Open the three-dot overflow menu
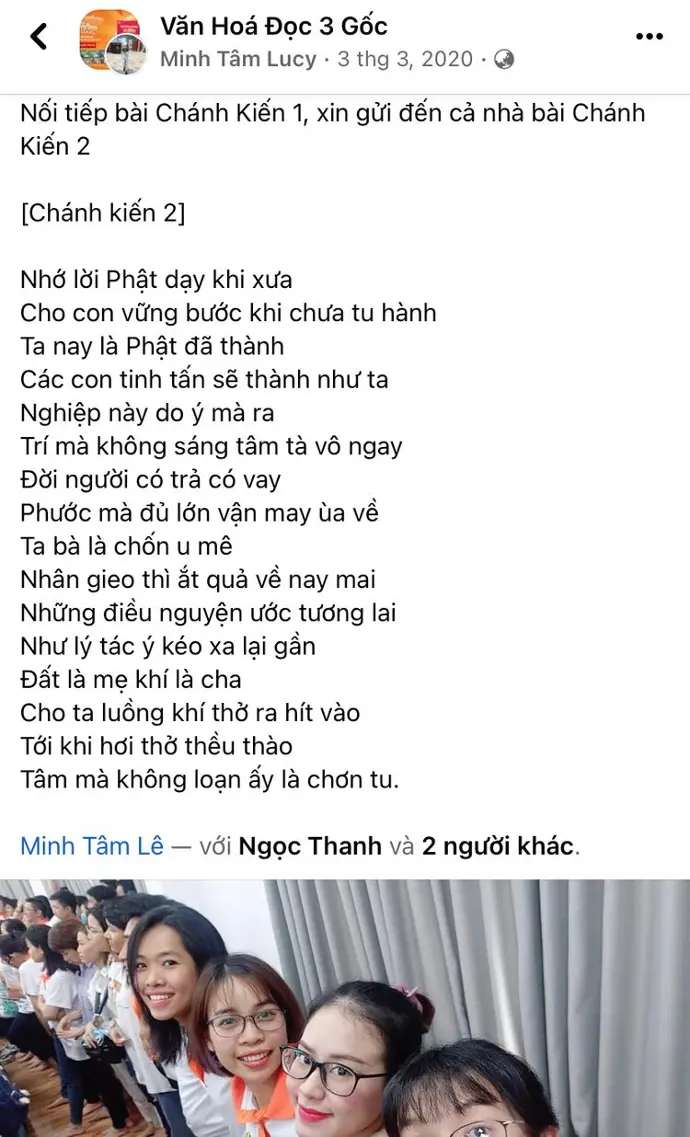This screenshot has width=690, height=1137. tap(649, 37)
